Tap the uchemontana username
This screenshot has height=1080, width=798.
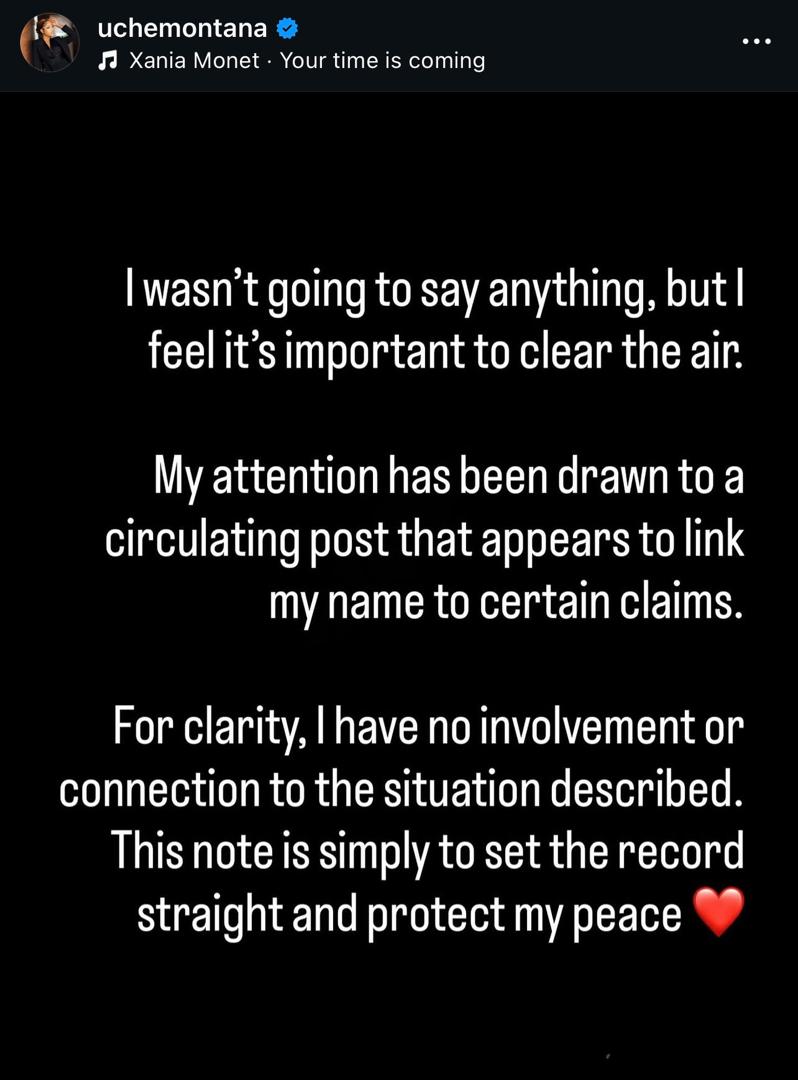pos(181,28)
